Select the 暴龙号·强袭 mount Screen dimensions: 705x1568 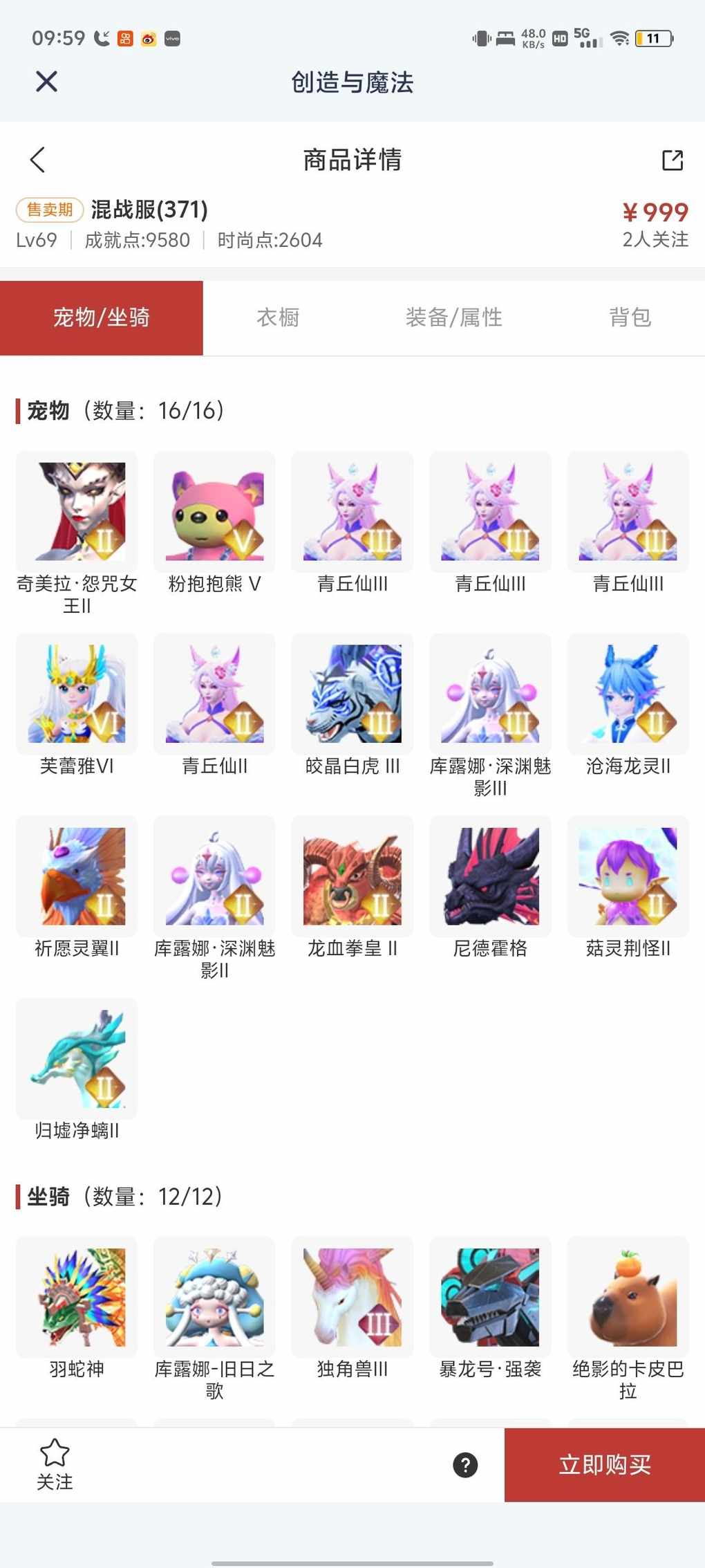pos(490,1297)
